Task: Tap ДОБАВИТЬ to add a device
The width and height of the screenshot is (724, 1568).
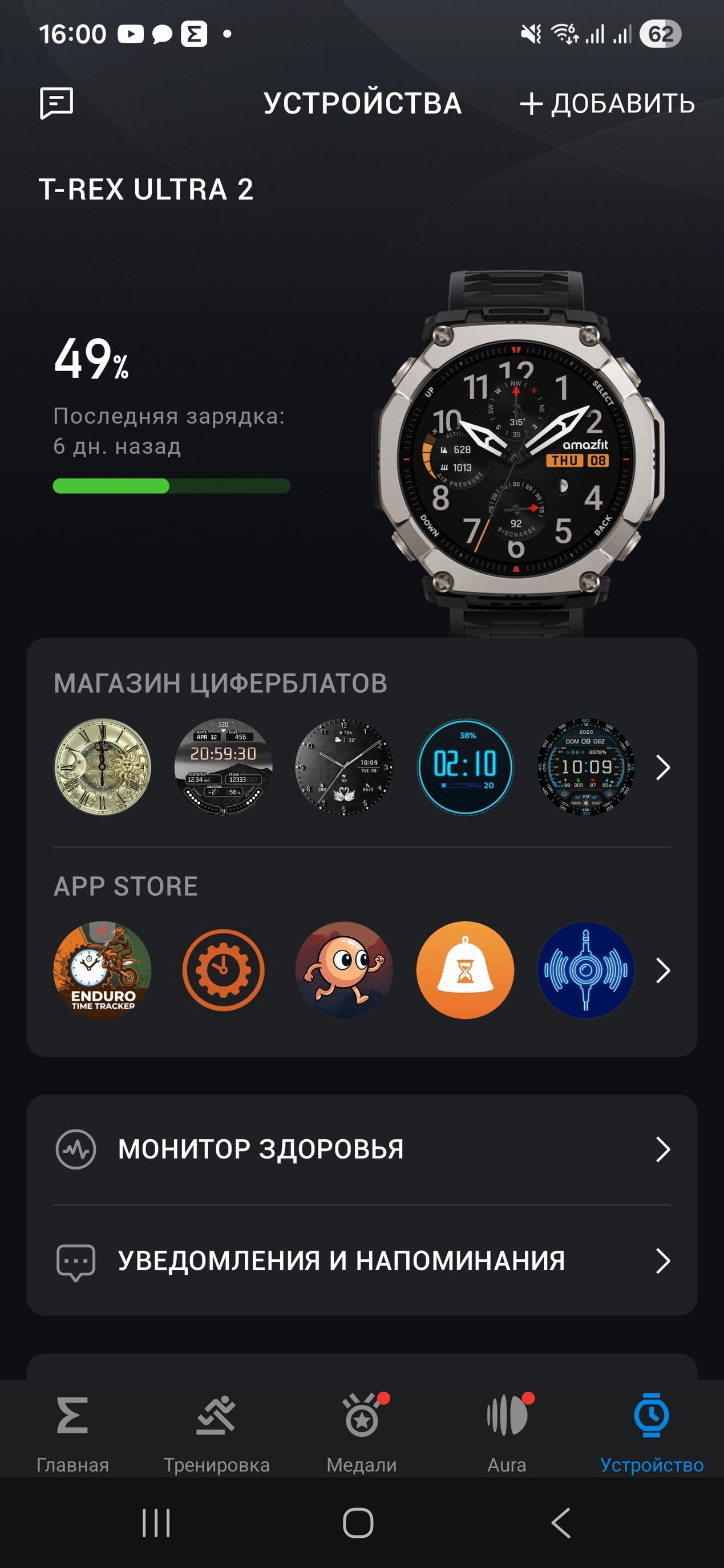Action: tap(607, 103)
